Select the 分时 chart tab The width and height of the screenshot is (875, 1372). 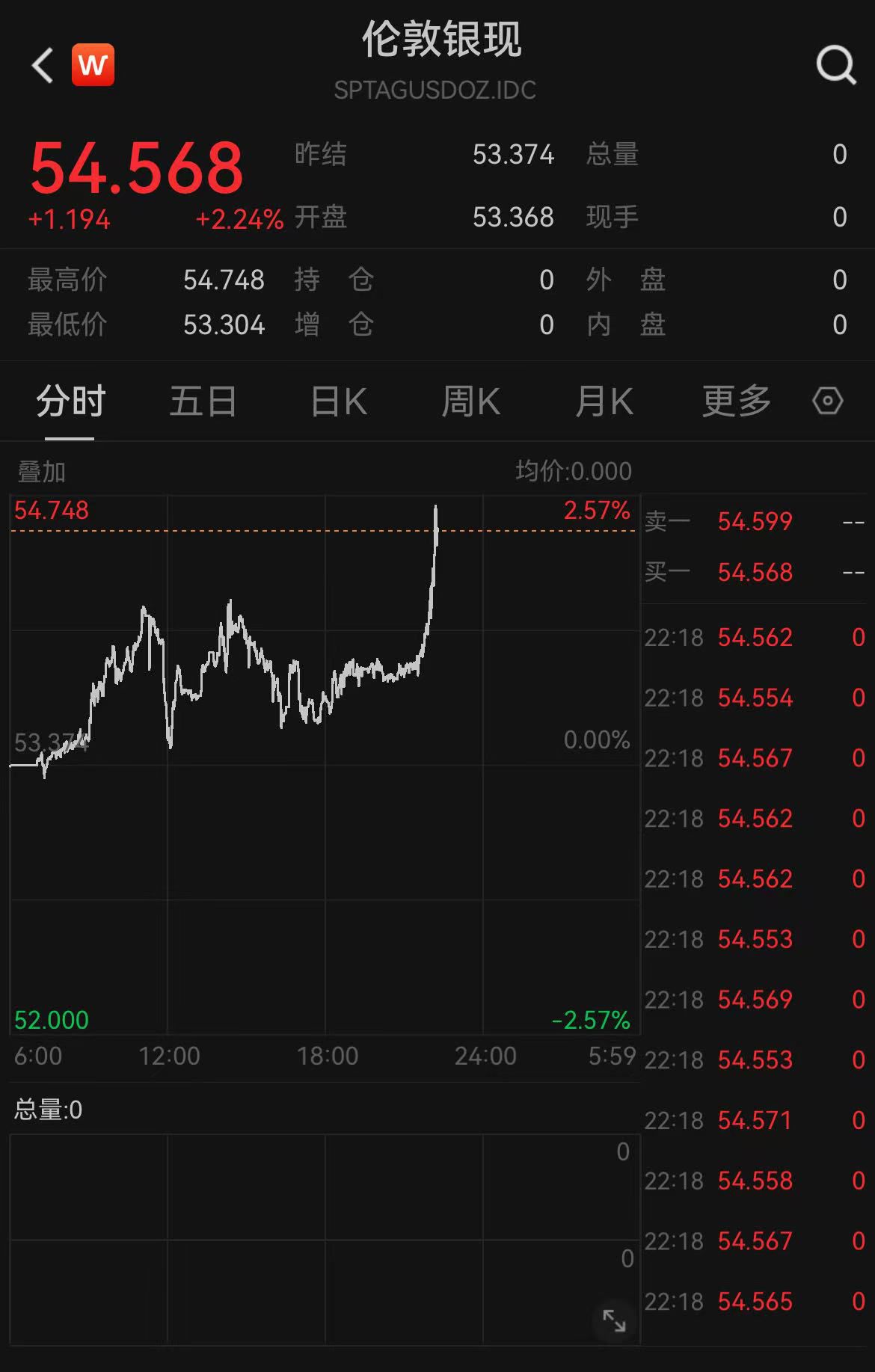pos(70,402)
